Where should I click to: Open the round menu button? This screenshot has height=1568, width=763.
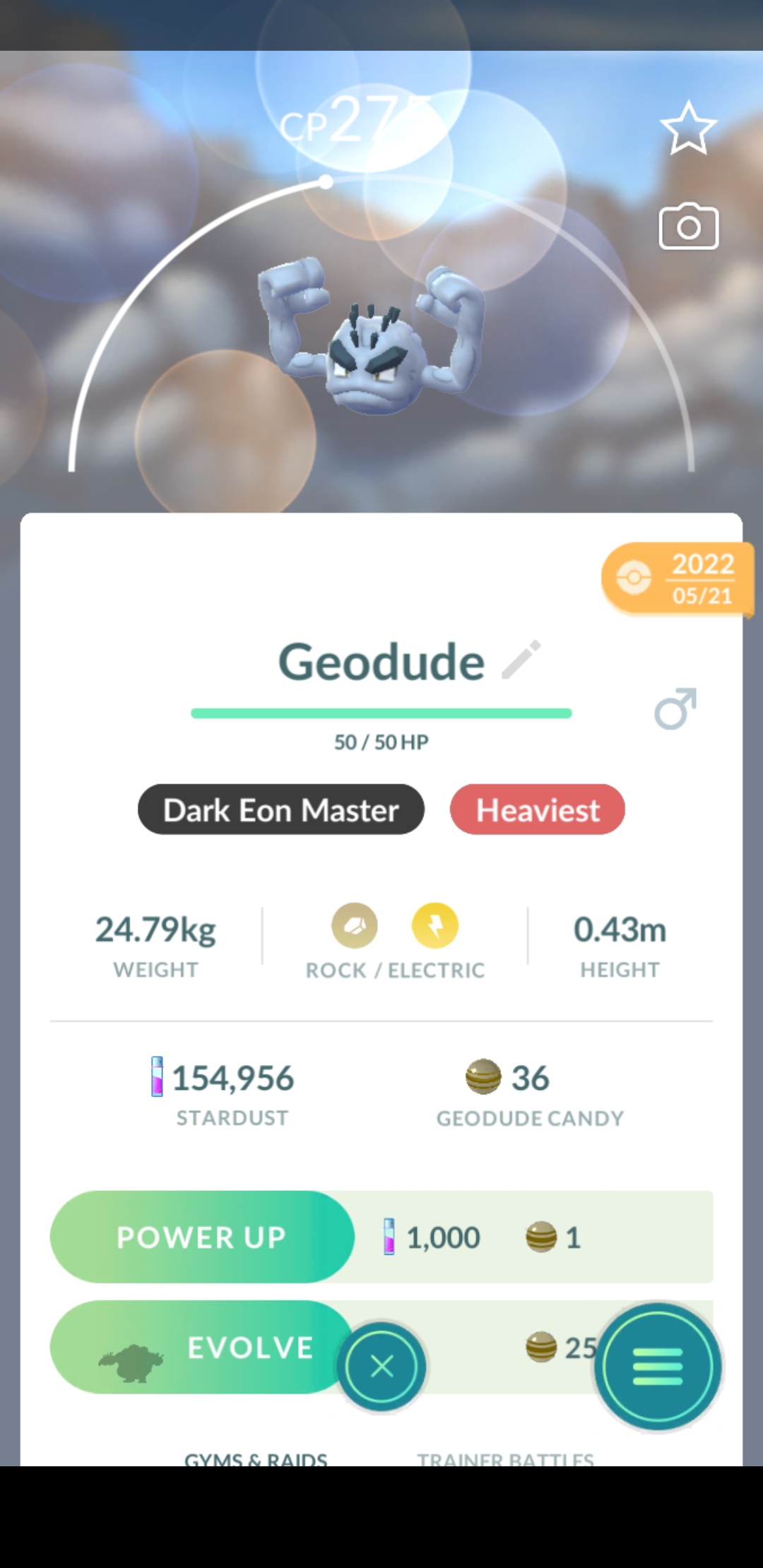(658, 1366)
